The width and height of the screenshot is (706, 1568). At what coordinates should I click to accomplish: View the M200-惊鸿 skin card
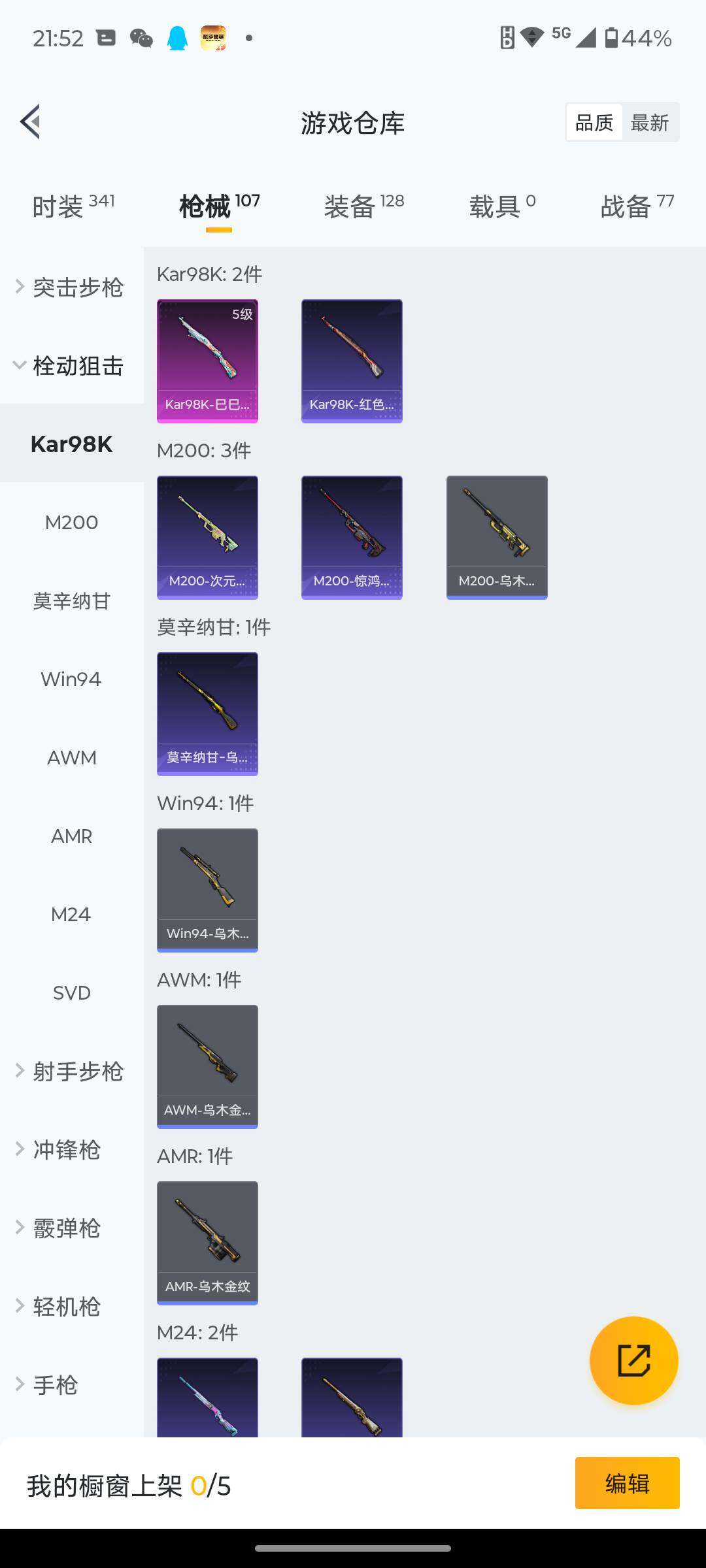click(352, 537)
